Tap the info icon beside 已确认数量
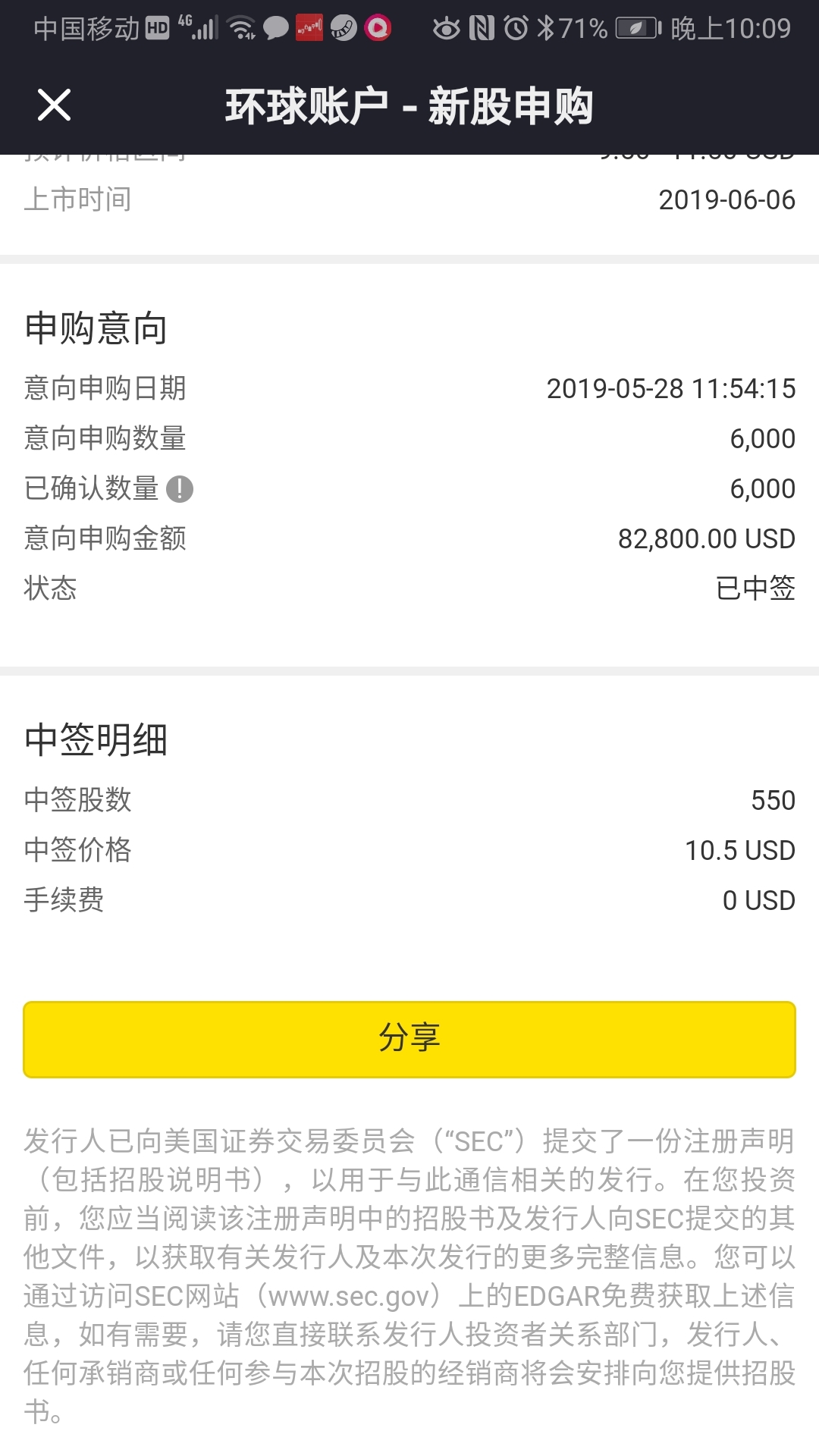 click(180, 489)
